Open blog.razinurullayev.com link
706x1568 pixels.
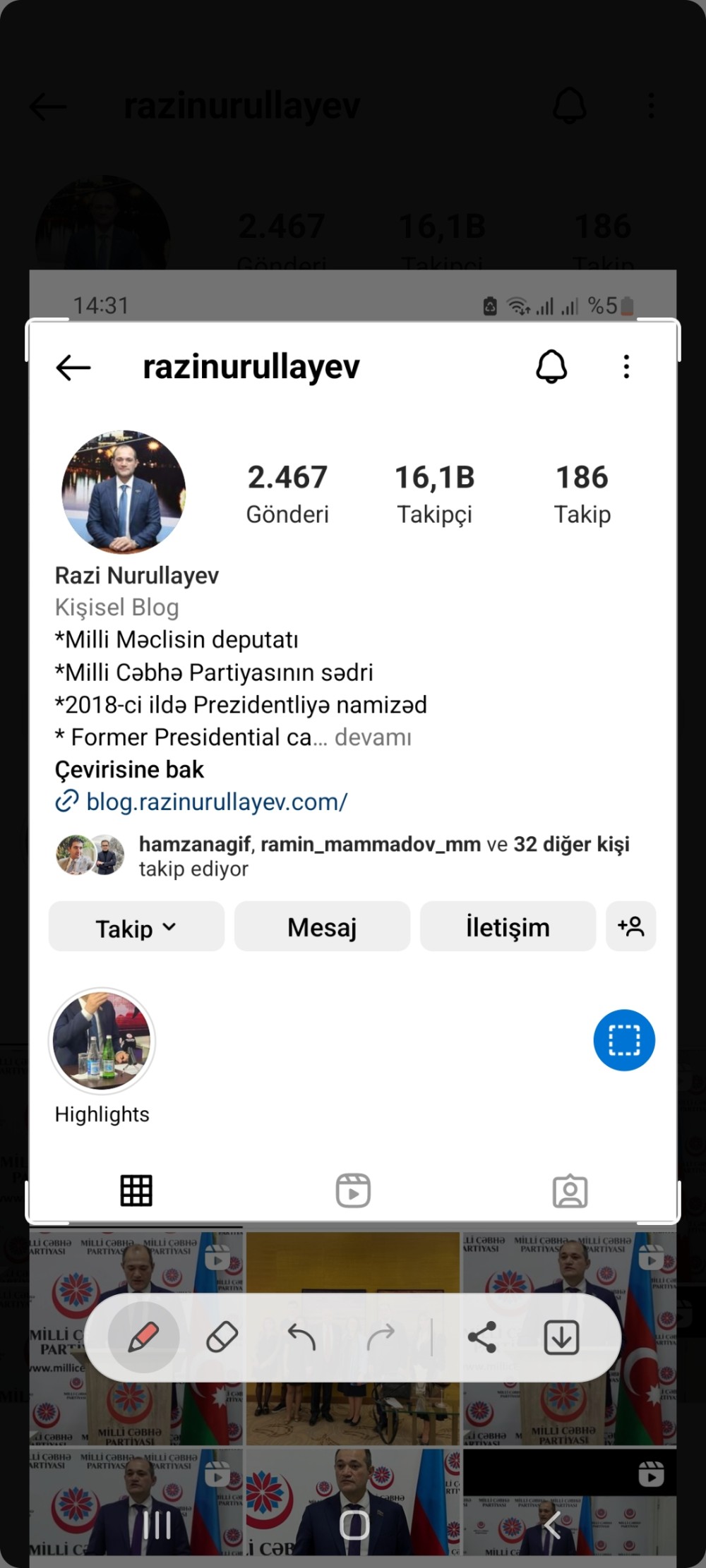(x=216, y=801)
